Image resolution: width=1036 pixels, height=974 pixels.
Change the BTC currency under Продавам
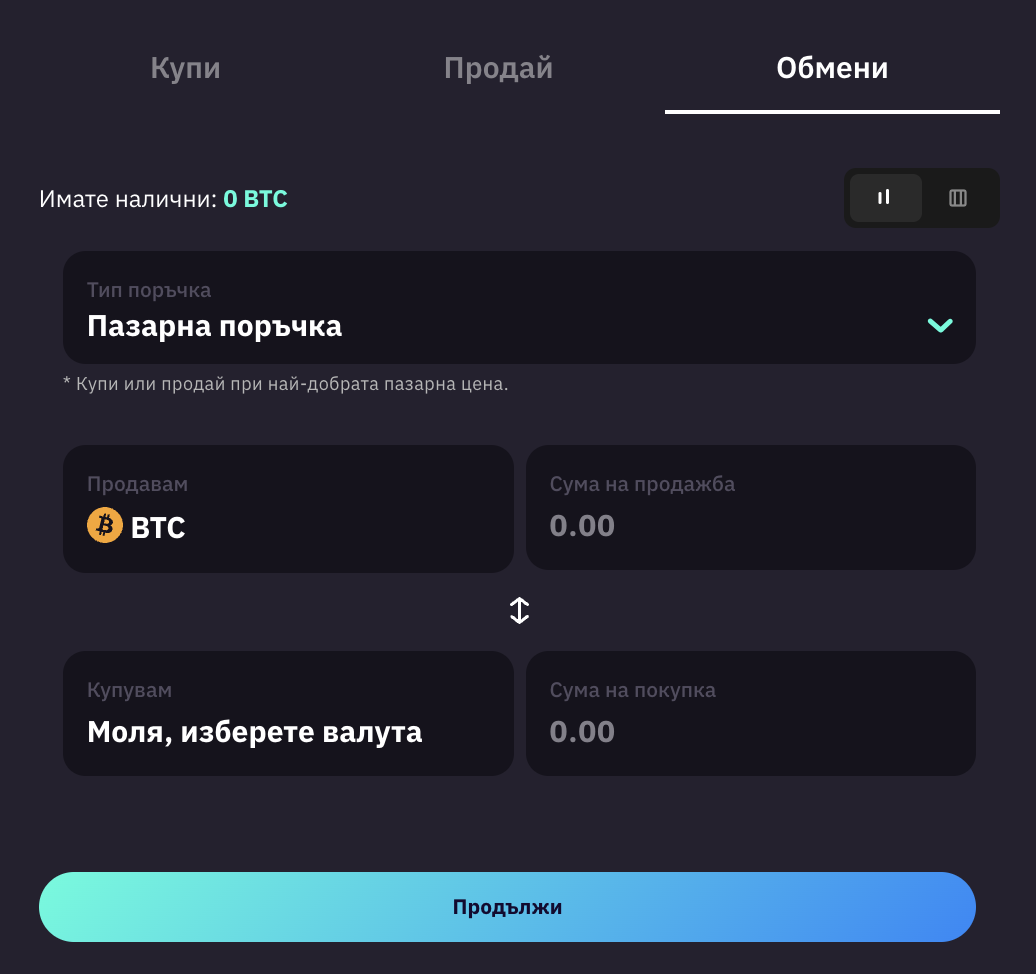click(x=288, y=509)
